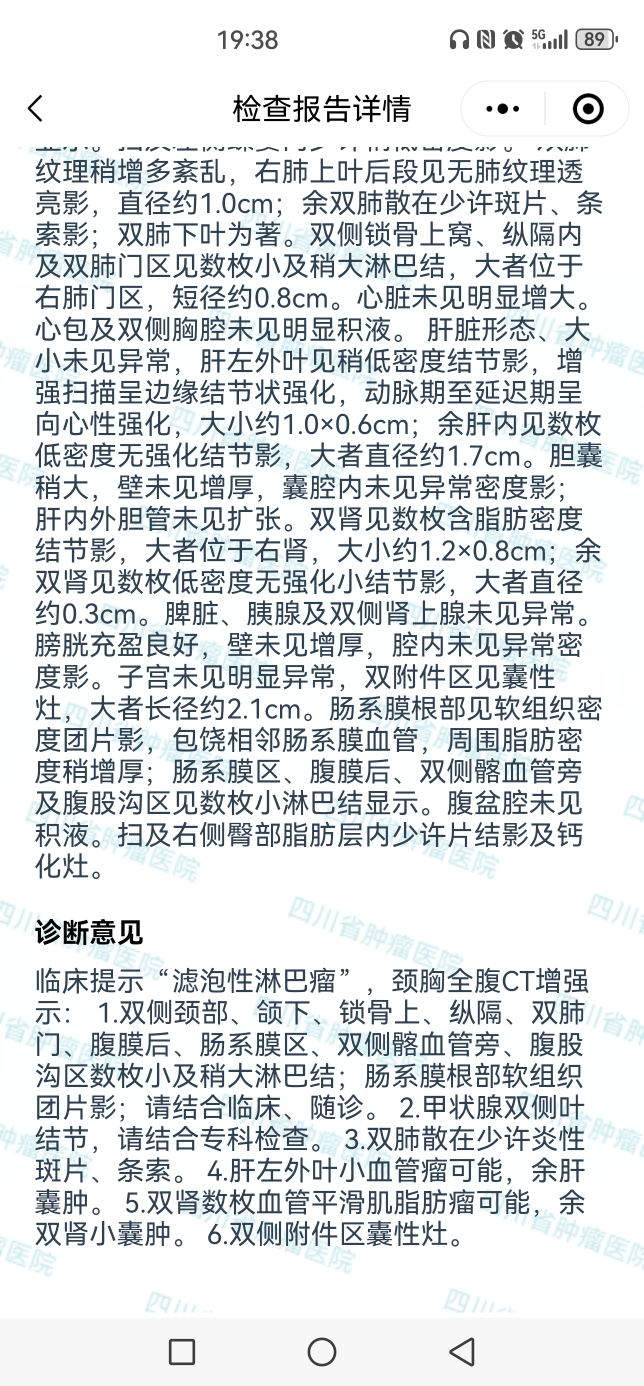Screen dimensions: 644x1386
Task: Tap the system recent apps square button
Action: pyautogui.click(x=182, y=1352)
